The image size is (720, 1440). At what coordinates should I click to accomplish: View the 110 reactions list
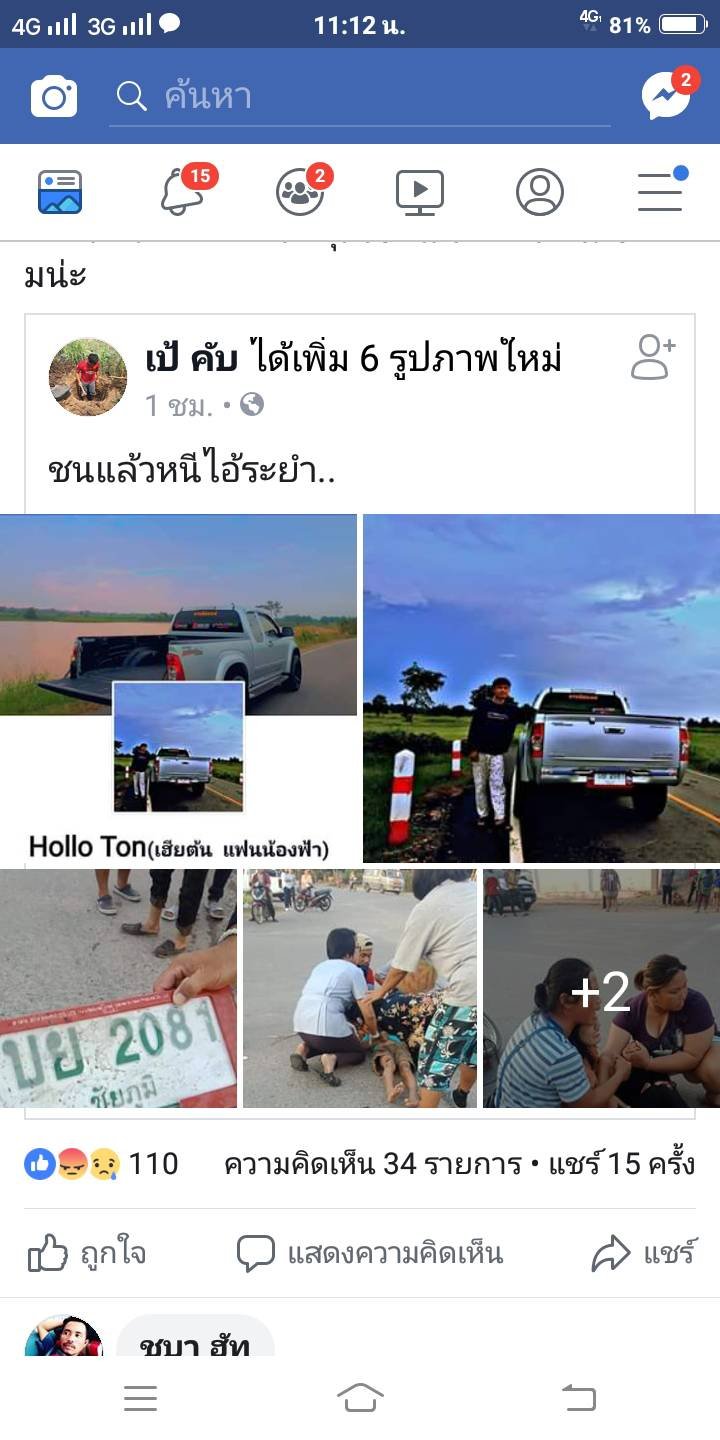click(x=102, y=1164)
